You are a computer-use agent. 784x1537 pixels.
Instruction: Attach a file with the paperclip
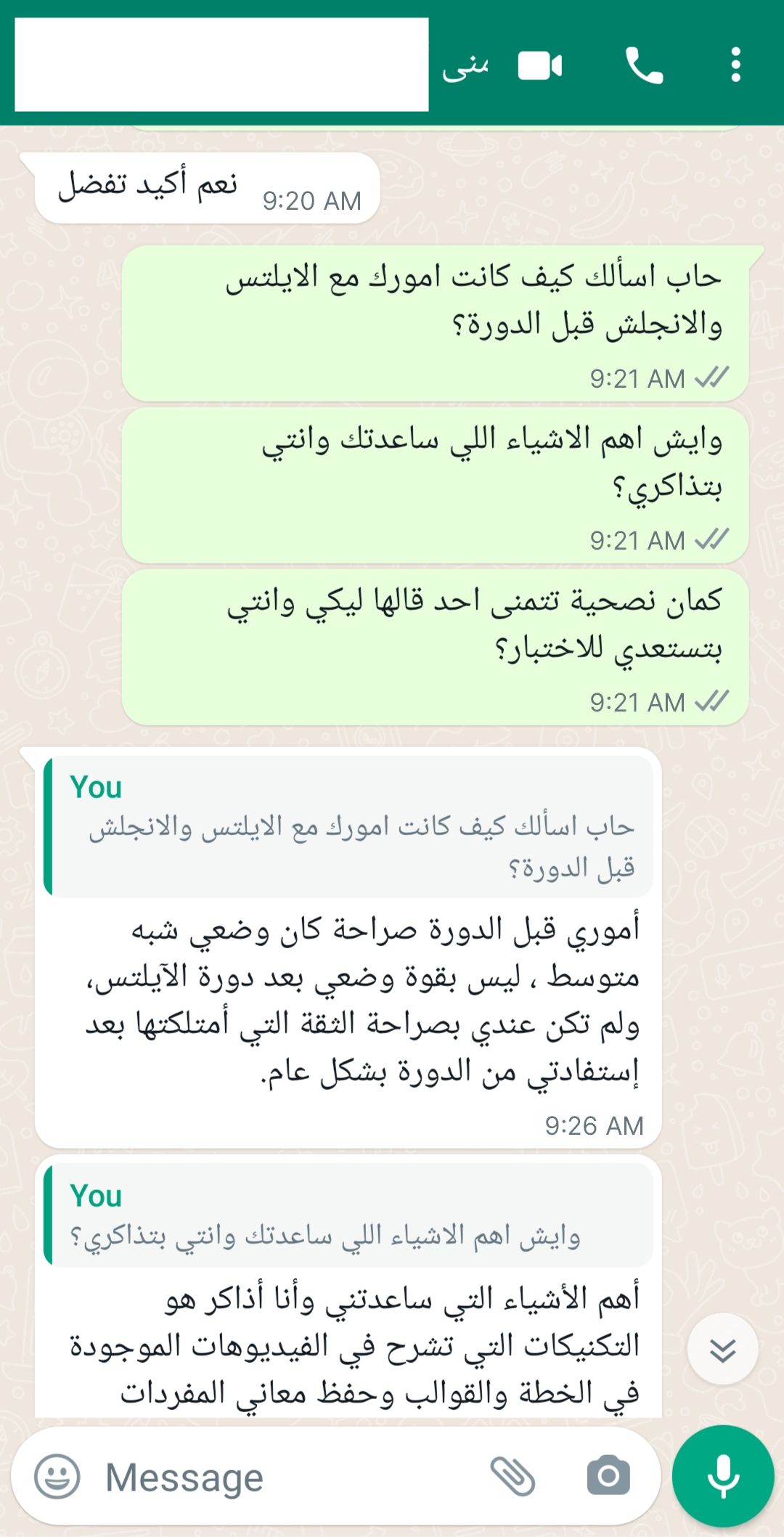513,1476
